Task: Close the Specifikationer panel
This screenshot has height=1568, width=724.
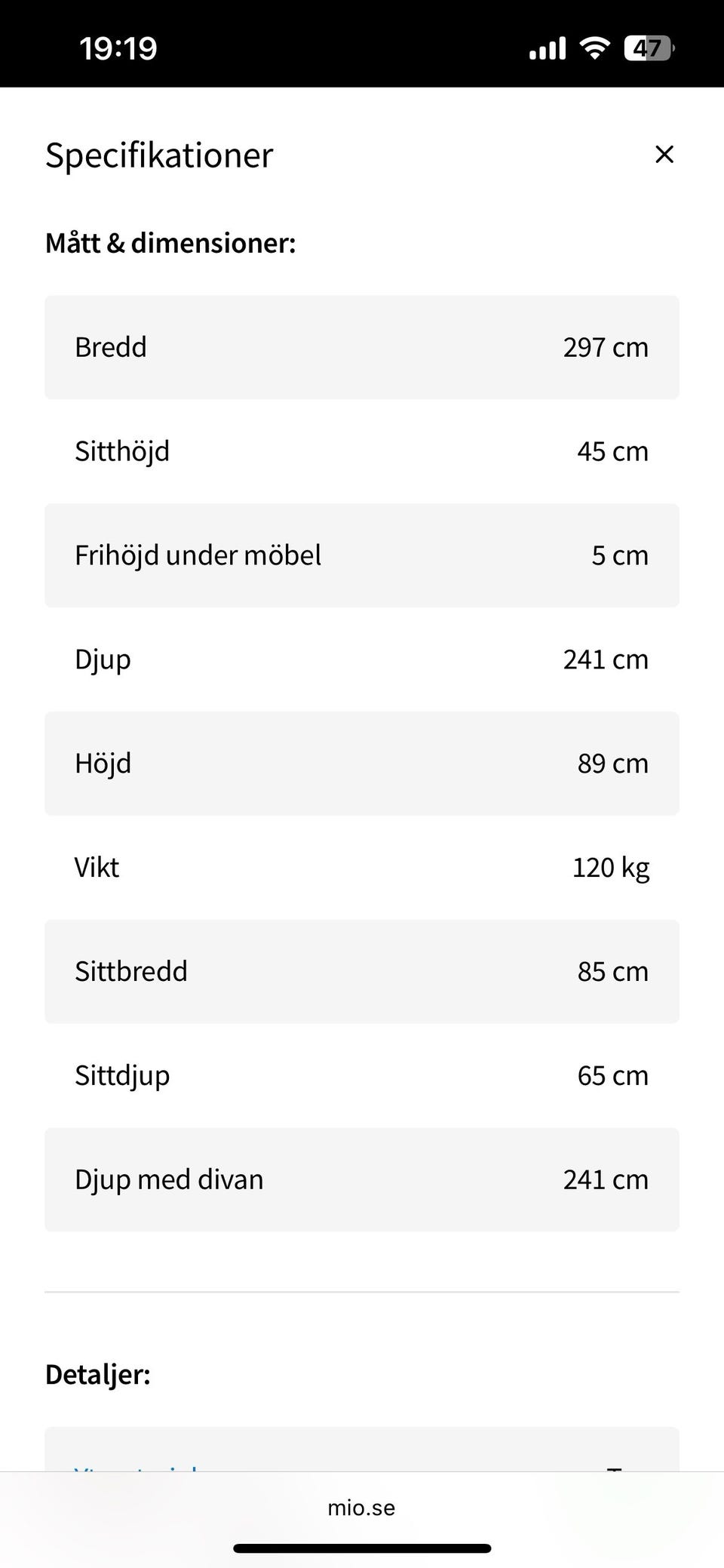Action: click(664, 155)
